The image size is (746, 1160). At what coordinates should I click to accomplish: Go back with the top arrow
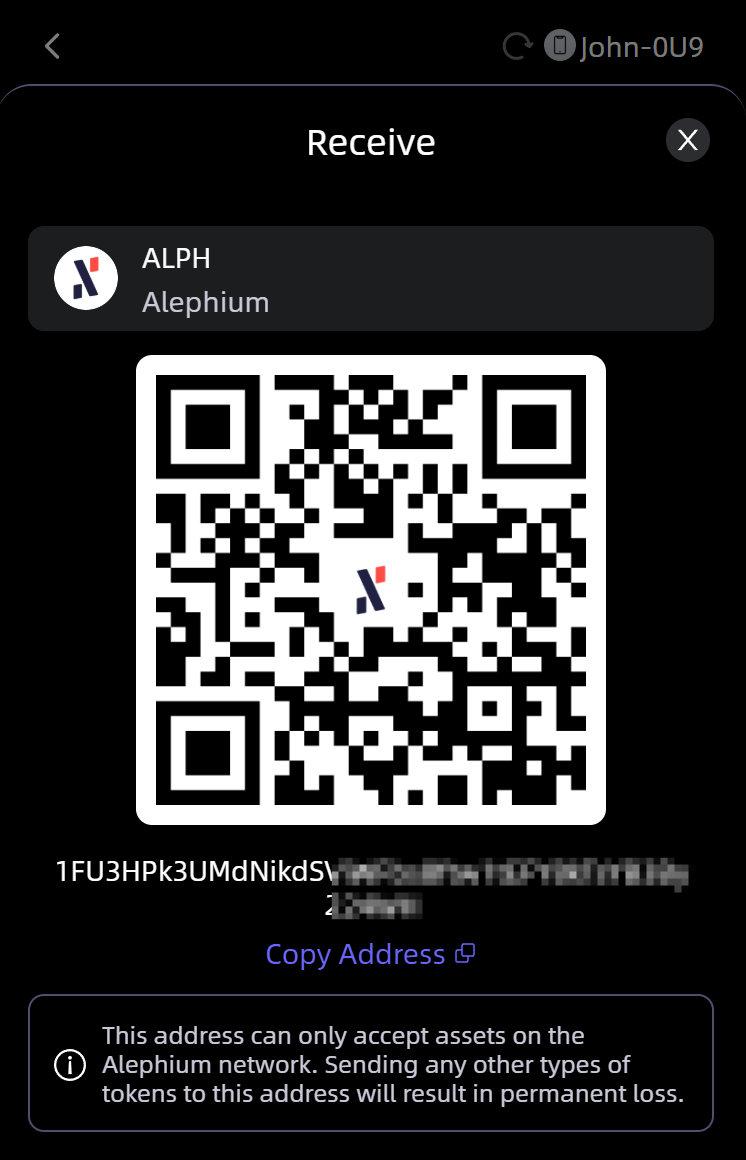(53, 46)
